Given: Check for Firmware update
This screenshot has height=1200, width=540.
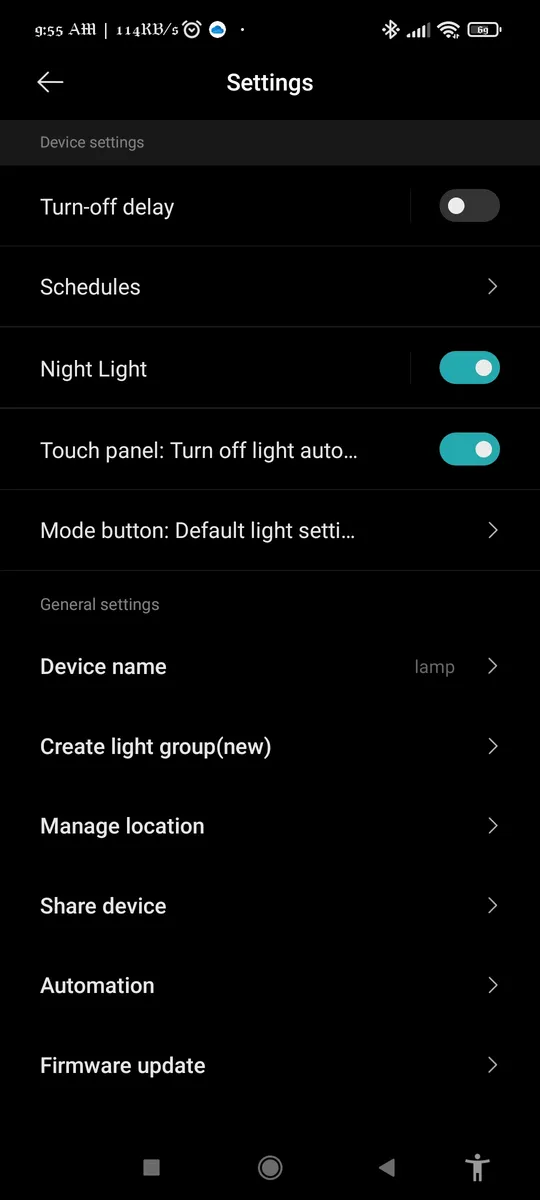Looking at the screenshot, I should pyautogui.click(x=270, y=1066).
